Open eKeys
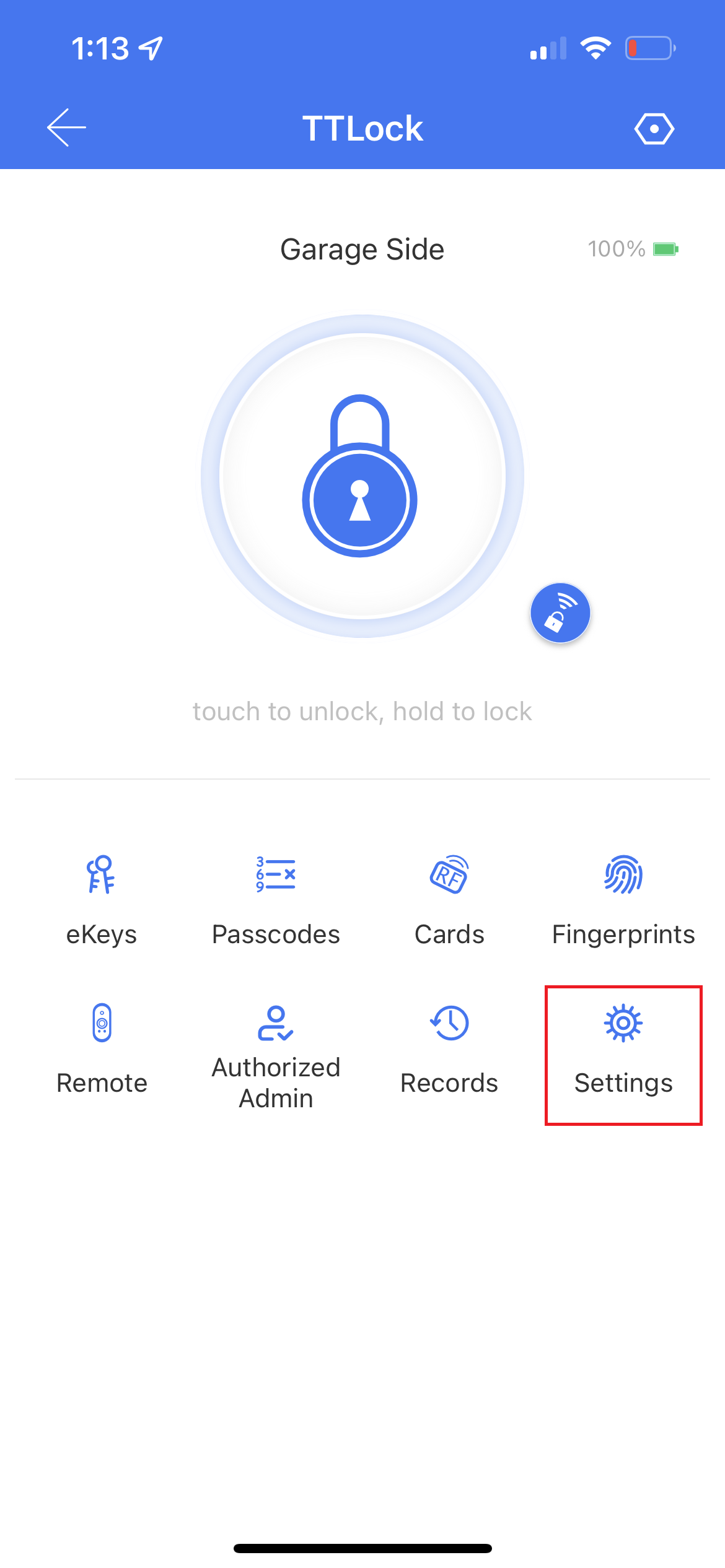Image resolution: width=725 pixels, height=1568 pixels. [x=102, y=900]
